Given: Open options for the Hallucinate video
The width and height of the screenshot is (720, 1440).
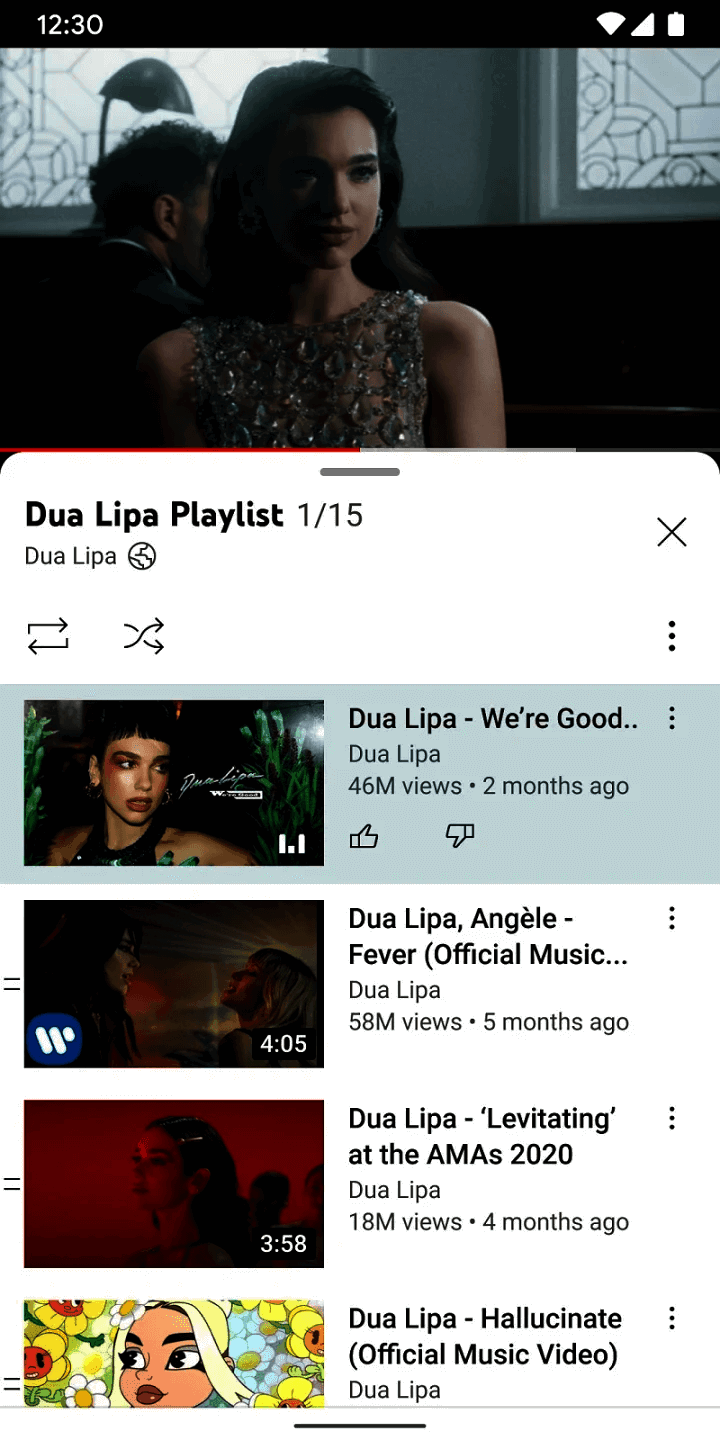Looking at the screenshot, I should 671,1318.
